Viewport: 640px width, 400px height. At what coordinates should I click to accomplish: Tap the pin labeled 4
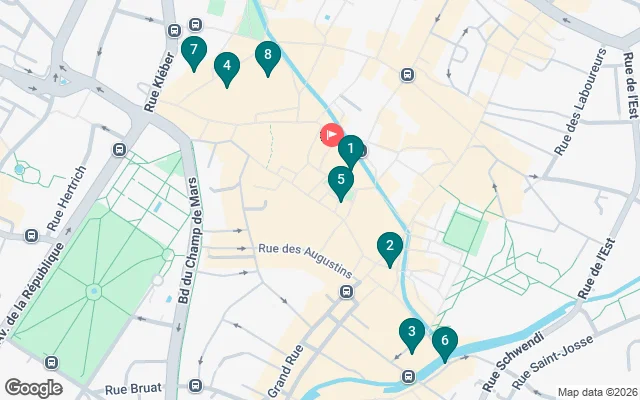[227, 68]
